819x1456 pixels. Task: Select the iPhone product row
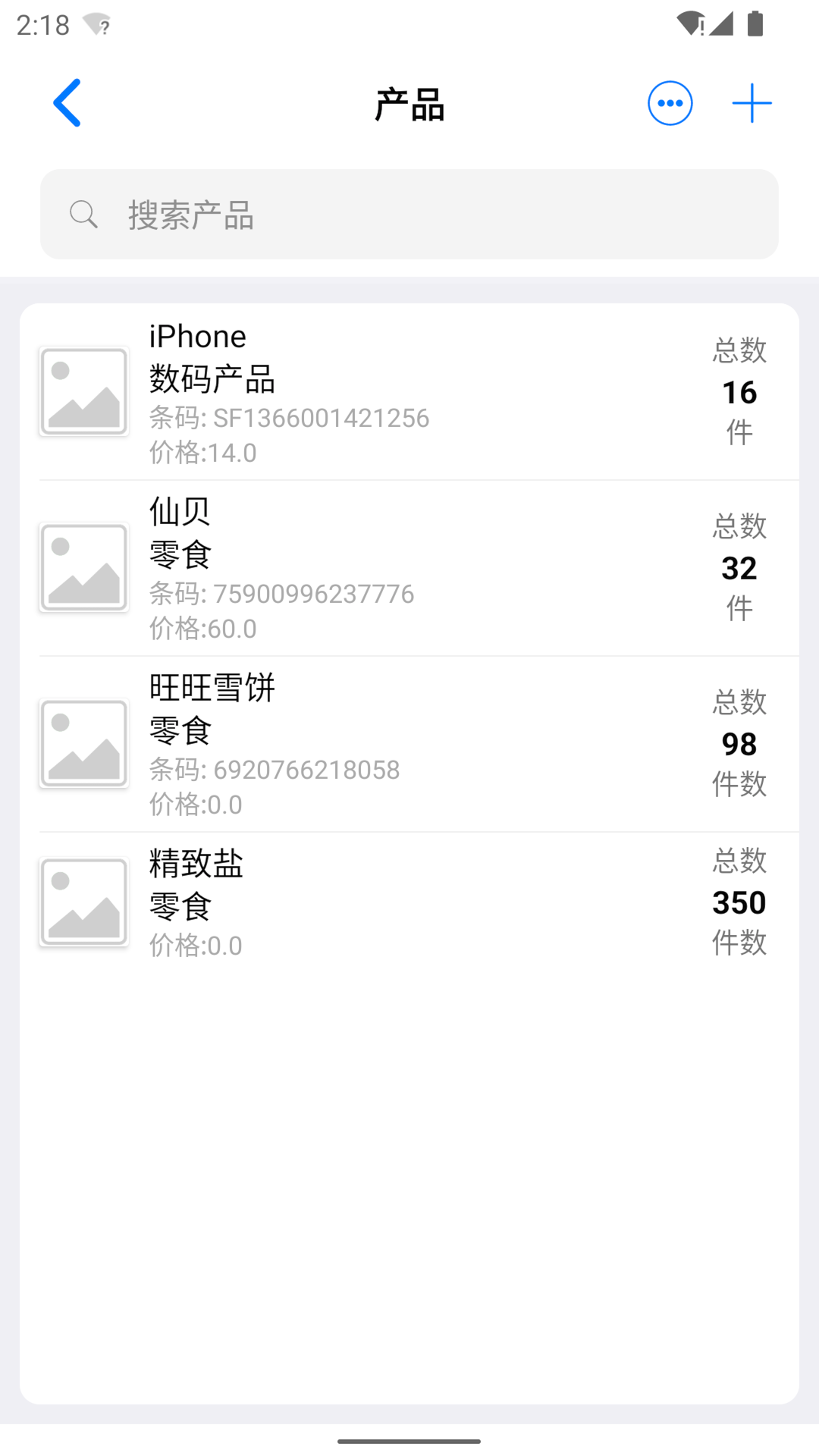tap(409, 391)
